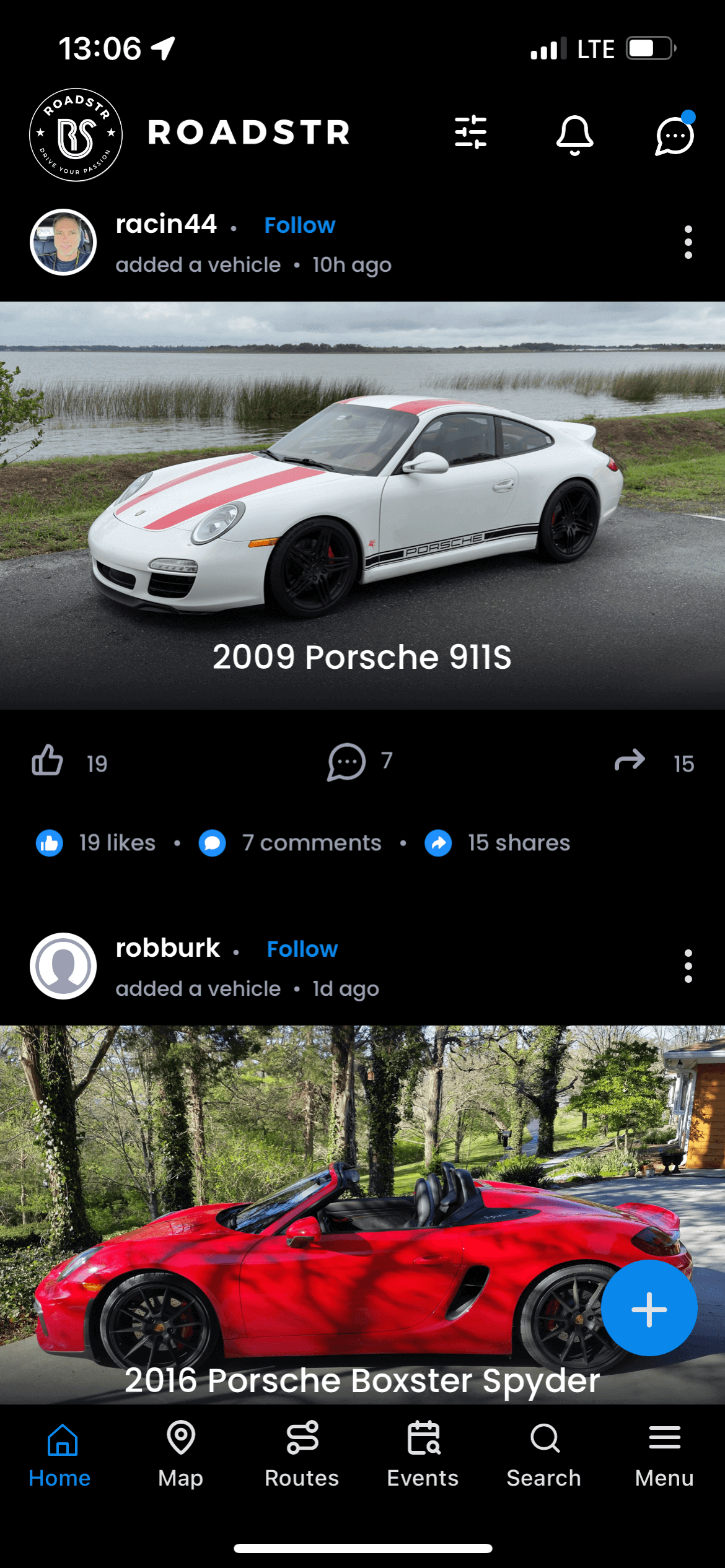Tap the blue plus button to add content
Image resolution: width=725 pixels, height=1568 pixels.
648,1309
